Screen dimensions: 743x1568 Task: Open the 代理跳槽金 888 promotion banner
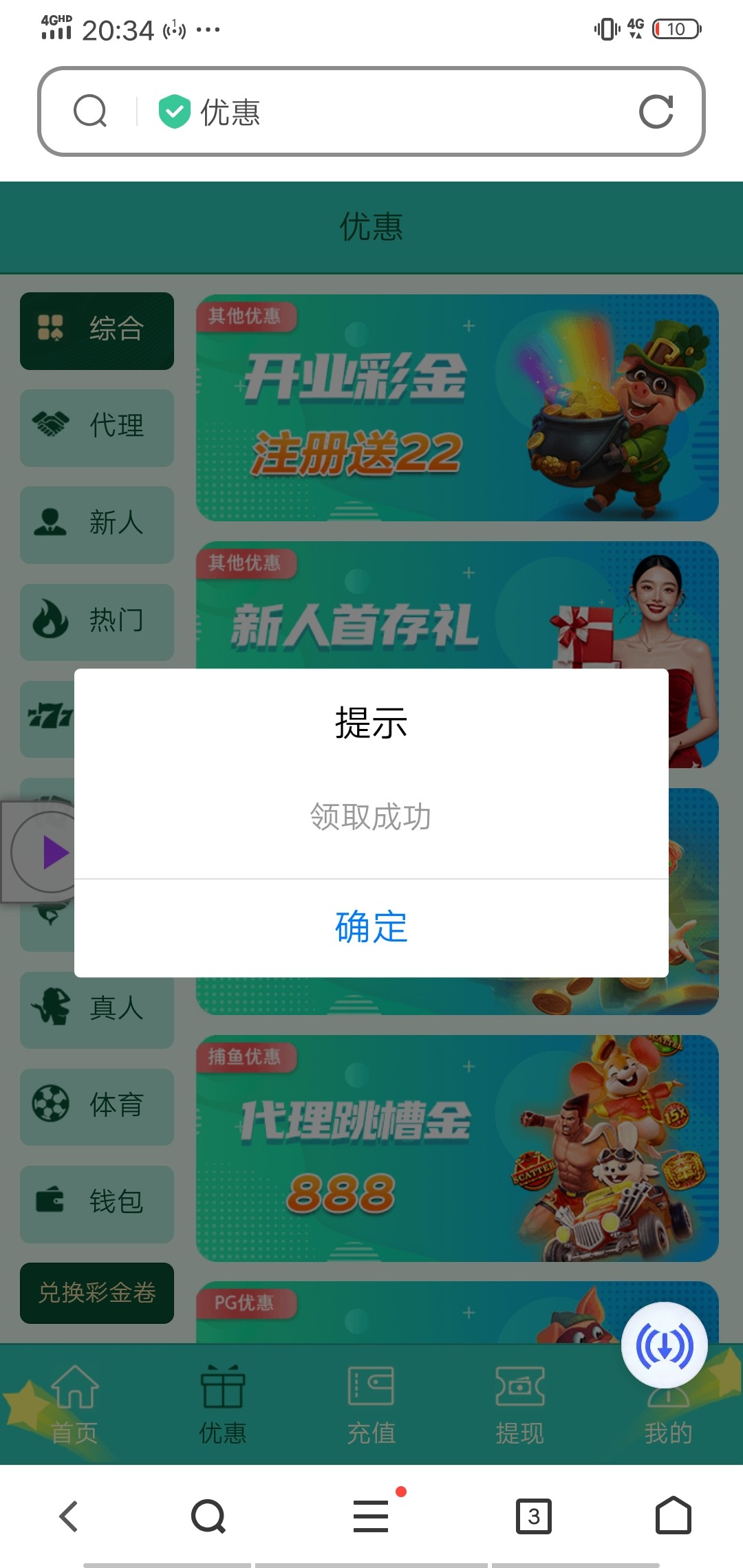(457, 1148)
